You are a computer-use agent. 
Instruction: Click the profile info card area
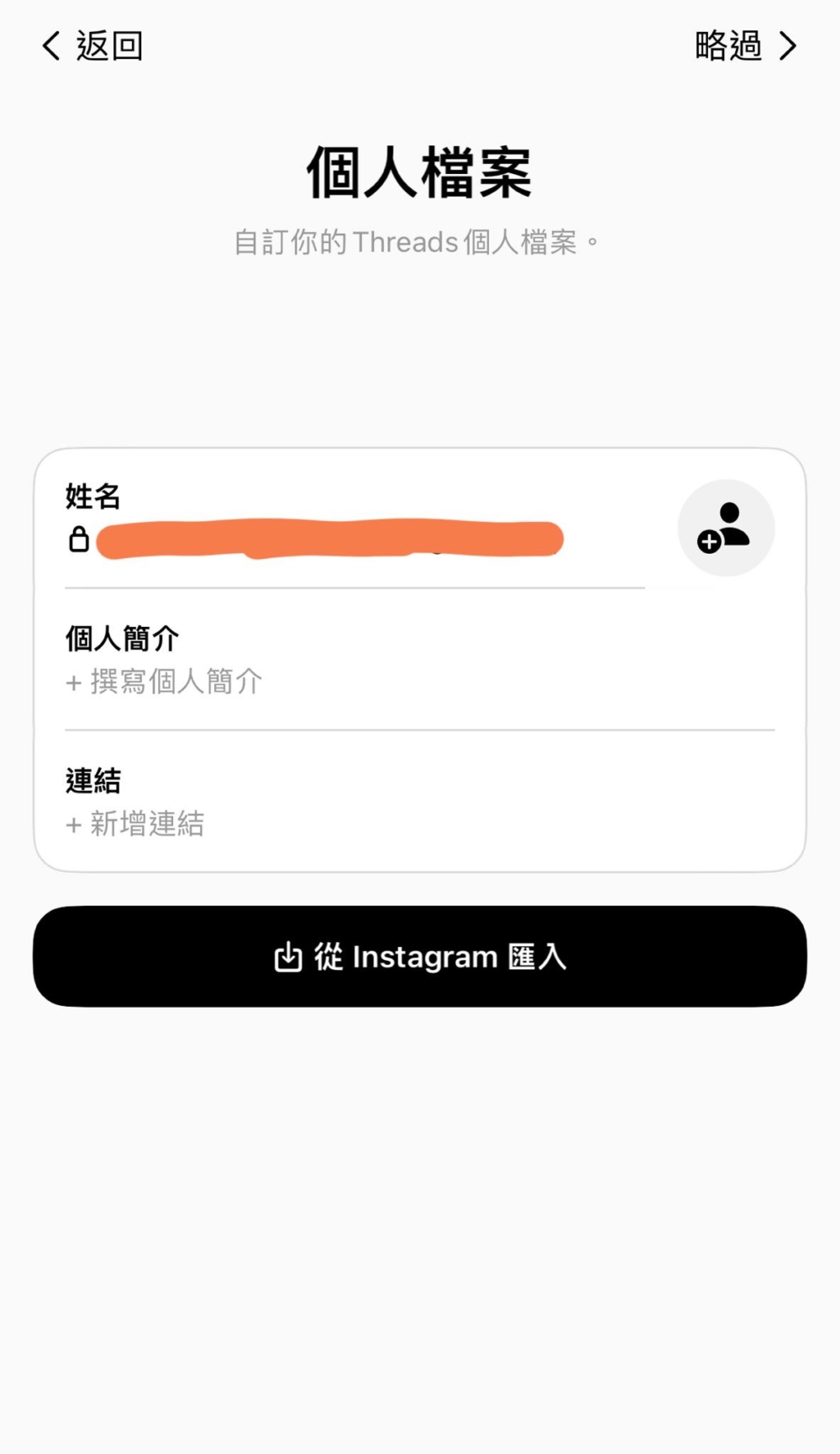420,656
